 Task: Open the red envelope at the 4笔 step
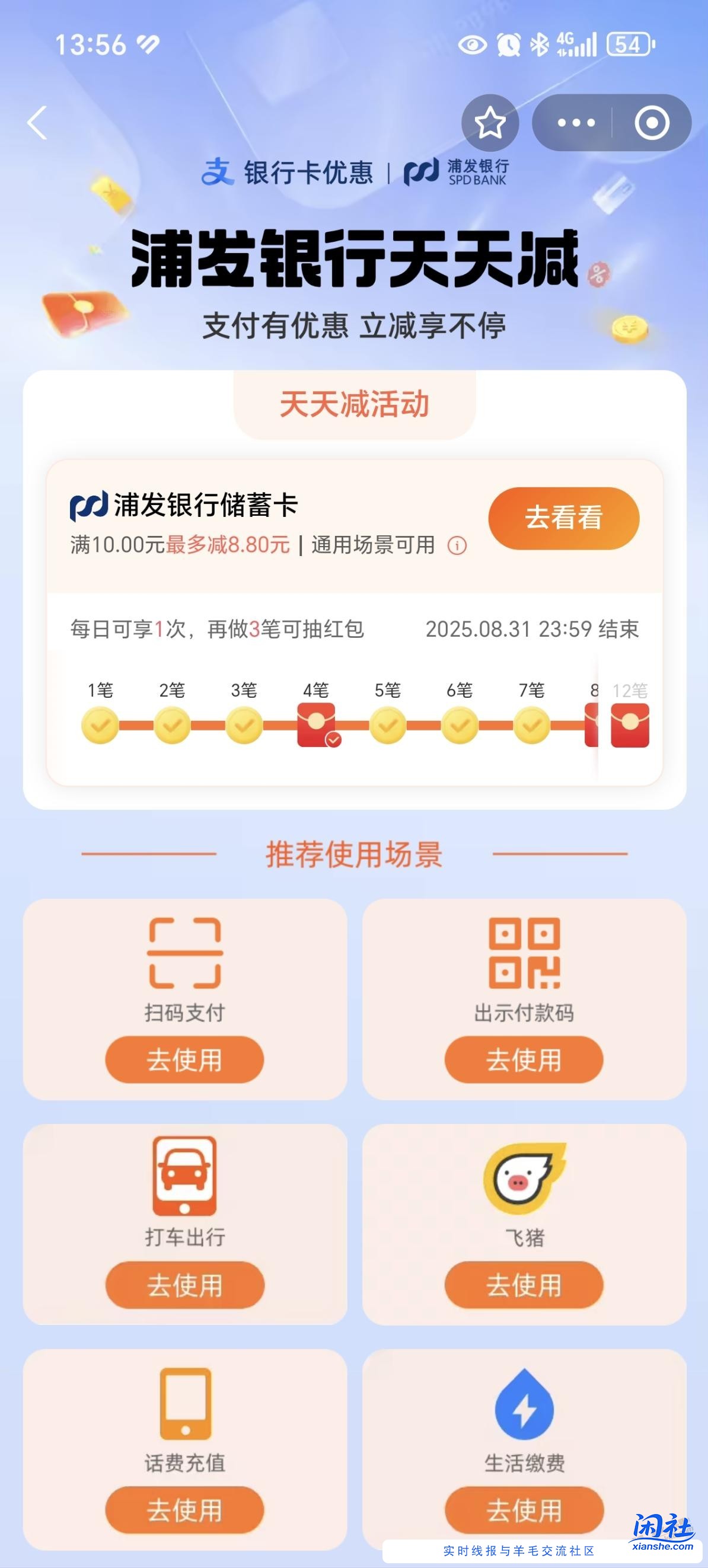pos(317,724)
